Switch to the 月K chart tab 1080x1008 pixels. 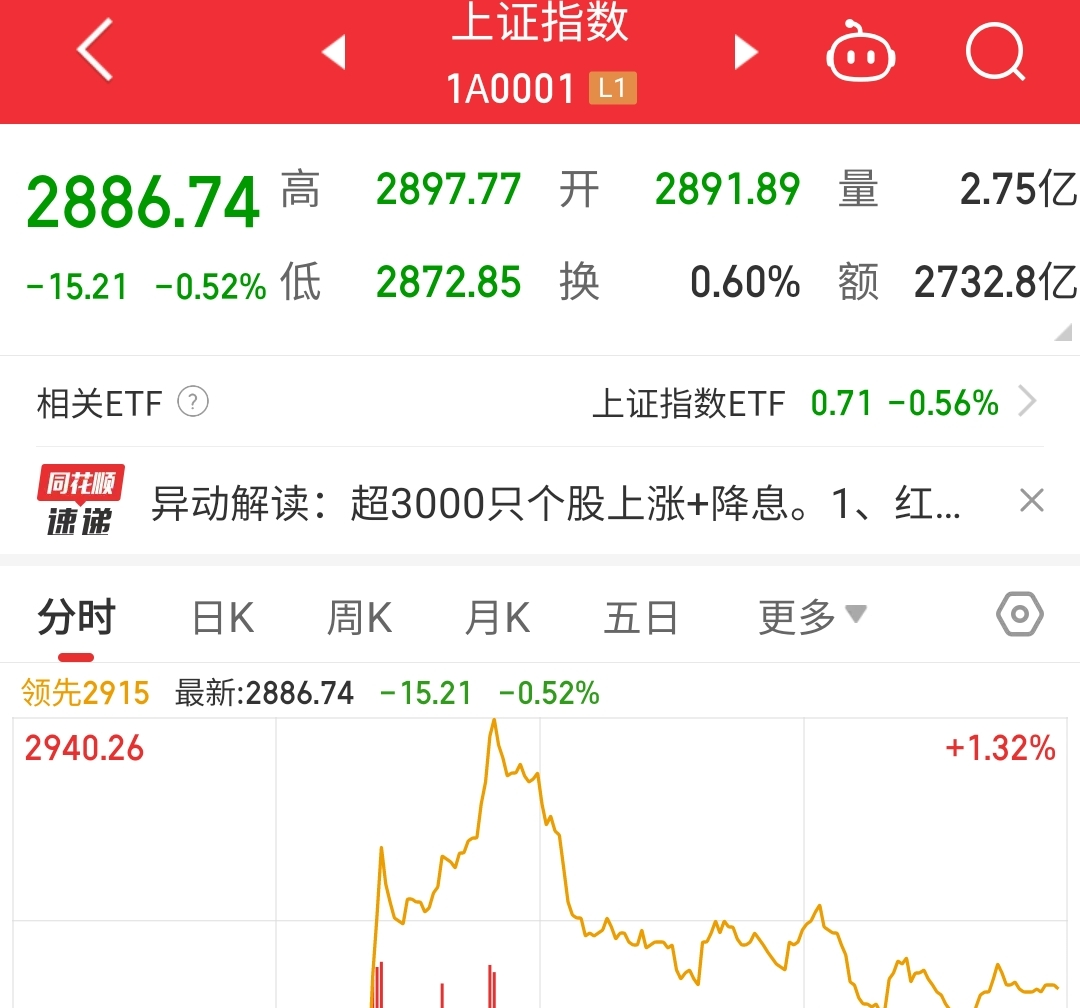[497, 617]
